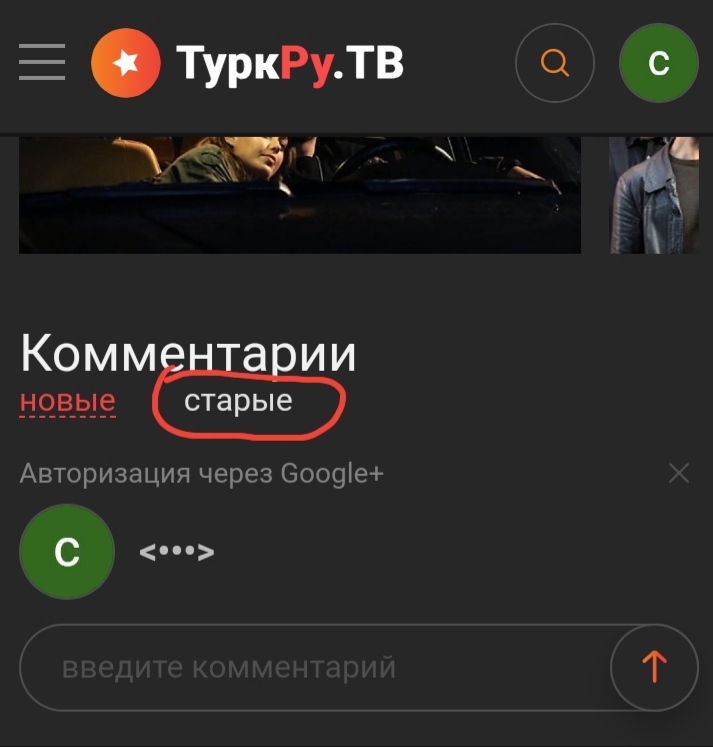Image resolution: width=713 pixels, height=747 pixels.
Task: Focus the введите комментарий field
Action: tap(310, 667)
